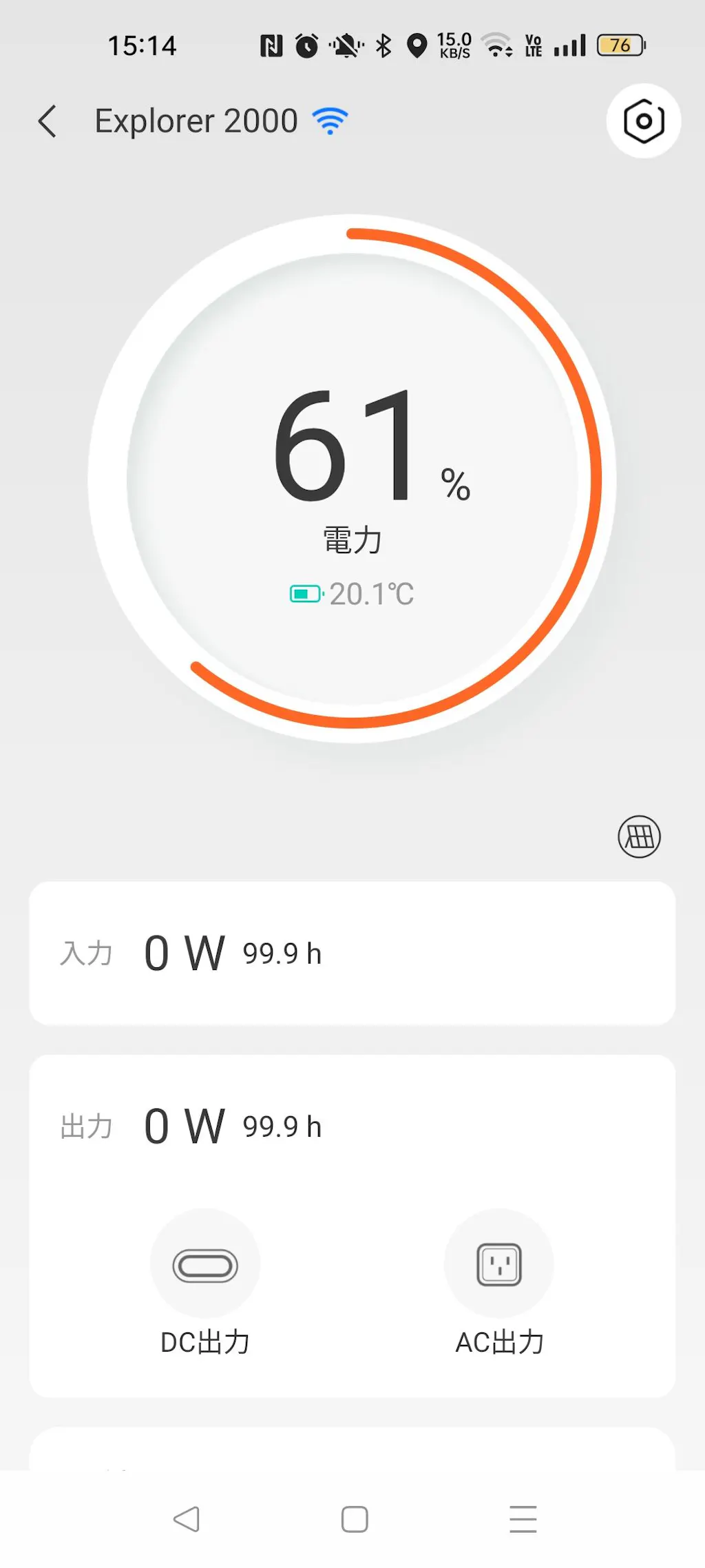Toggle the DC出力 output
705x1568 pixels.
(205, 1265)
